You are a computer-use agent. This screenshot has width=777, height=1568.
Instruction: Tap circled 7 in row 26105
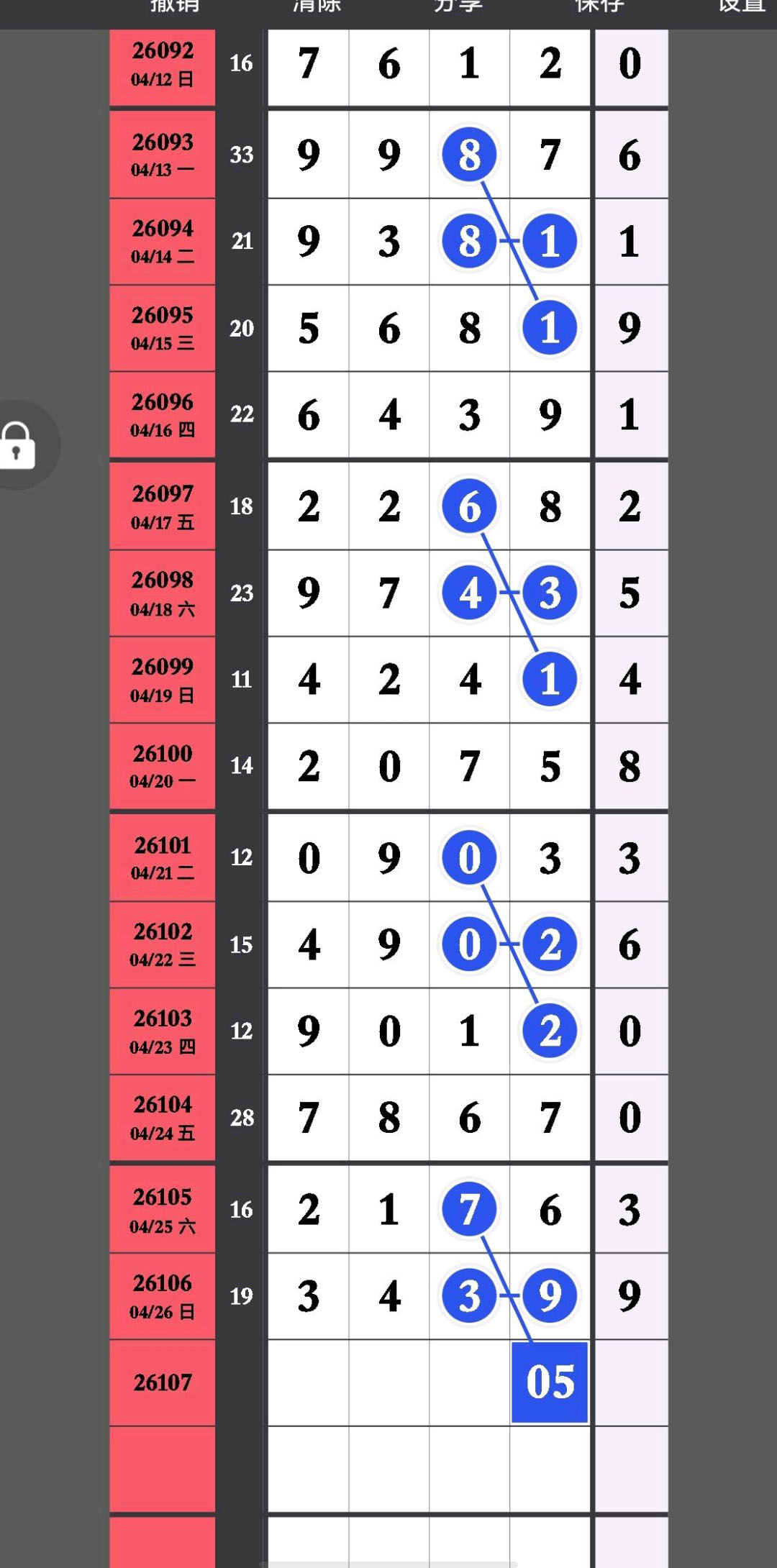[x=469, y=1209]
